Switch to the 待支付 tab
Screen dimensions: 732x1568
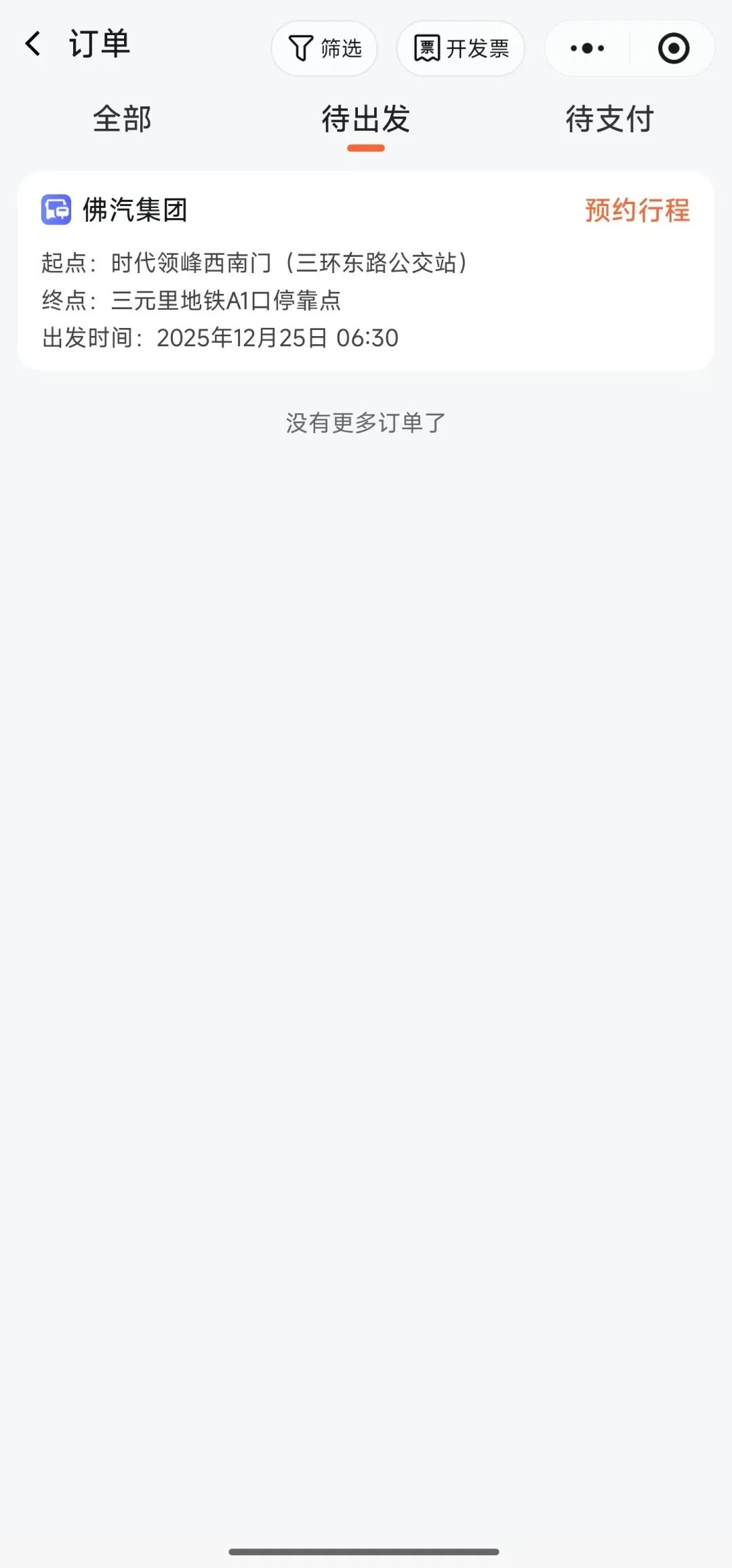(x=609, y=119)
